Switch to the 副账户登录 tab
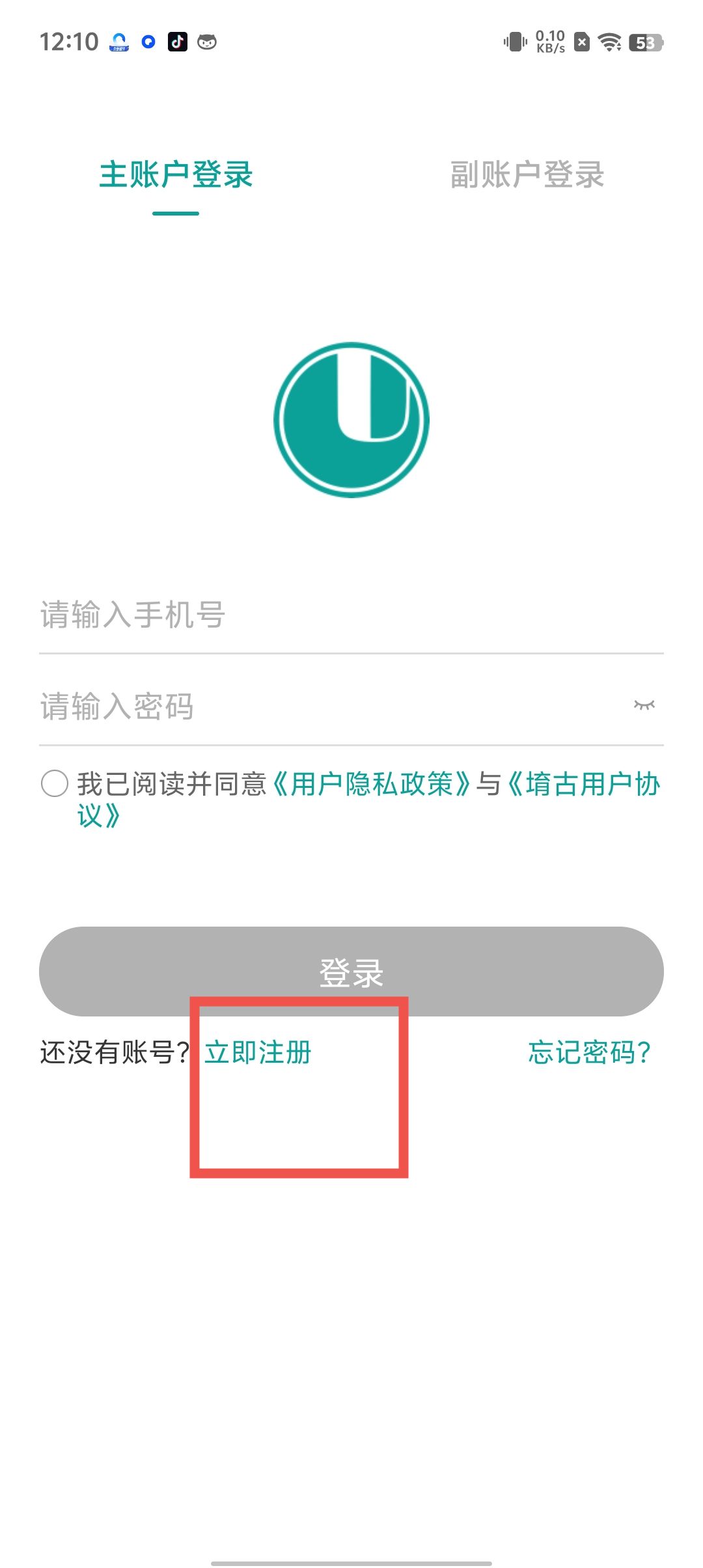The image size is (703, 1568). pos(527,175)
